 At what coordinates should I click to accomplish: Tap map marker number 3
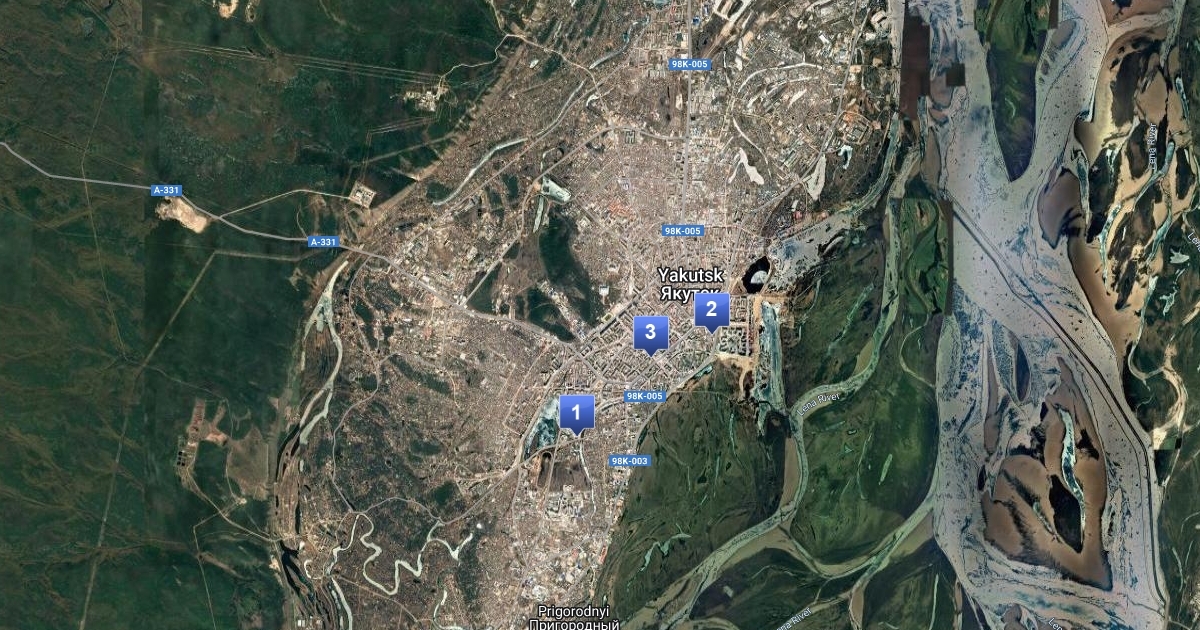tap(650, 332)
